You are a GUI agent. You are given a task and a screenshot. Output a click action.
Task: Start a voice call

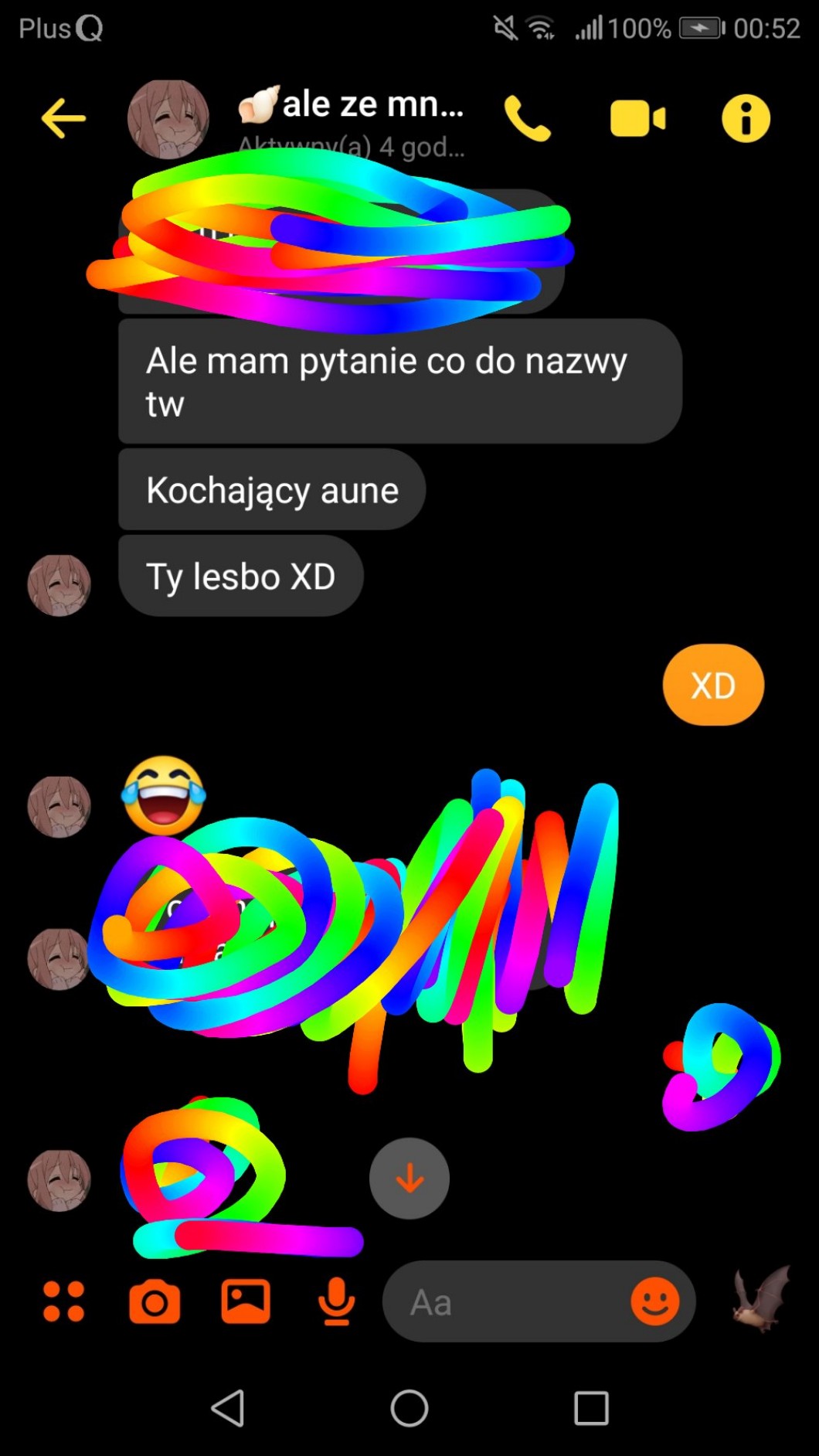pyautogui.click(x=528, y=119)
